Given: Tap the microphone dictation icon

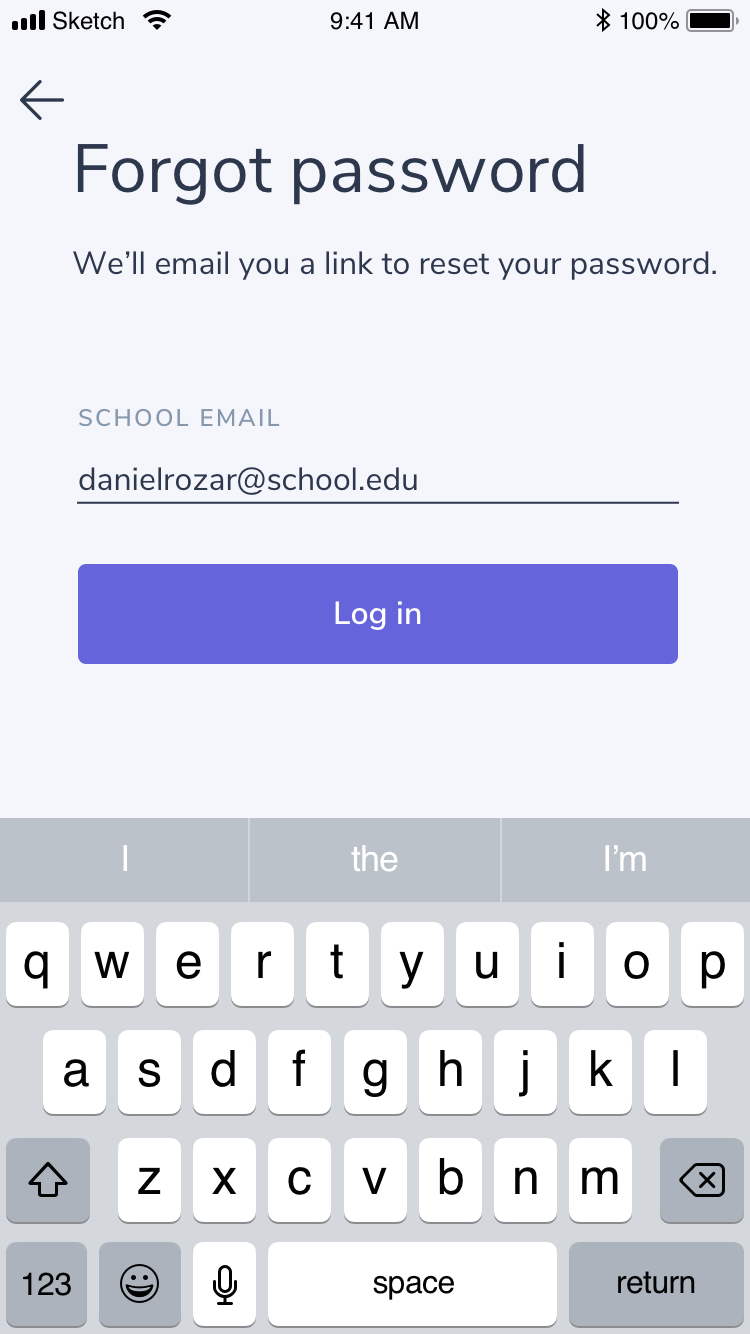Looking at the screenshot, I should 224,1283.
